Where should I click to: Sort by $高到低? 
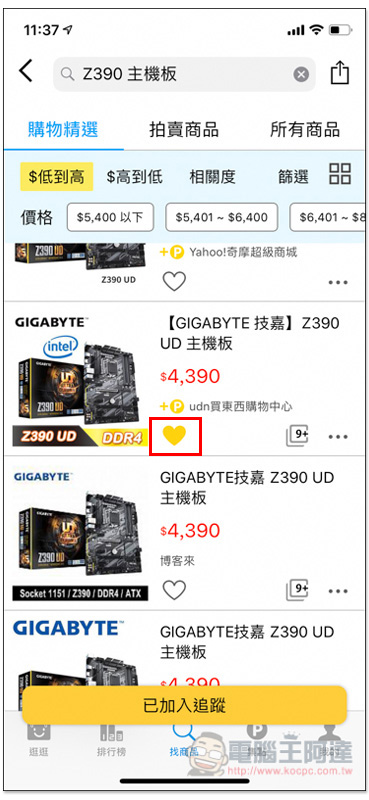point(135,177)
